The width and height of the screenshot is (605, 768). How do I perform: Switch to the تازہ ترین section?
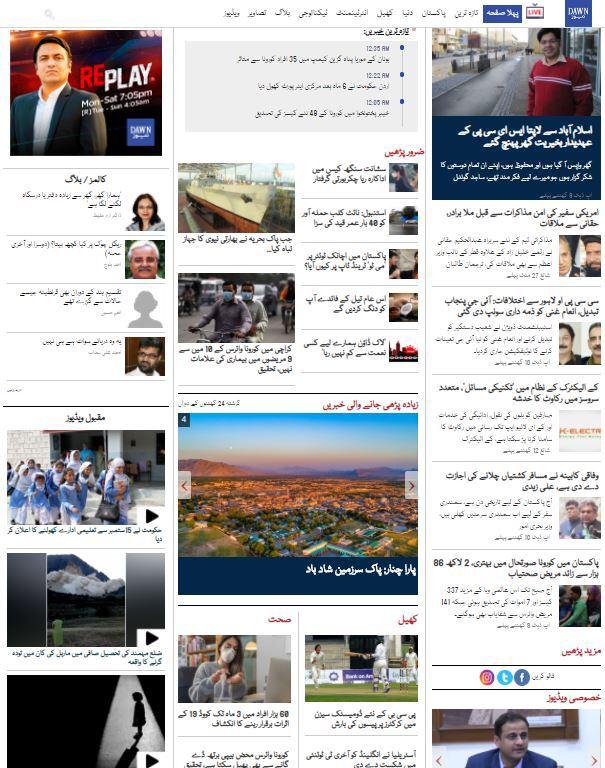click(x=460, y=13)
